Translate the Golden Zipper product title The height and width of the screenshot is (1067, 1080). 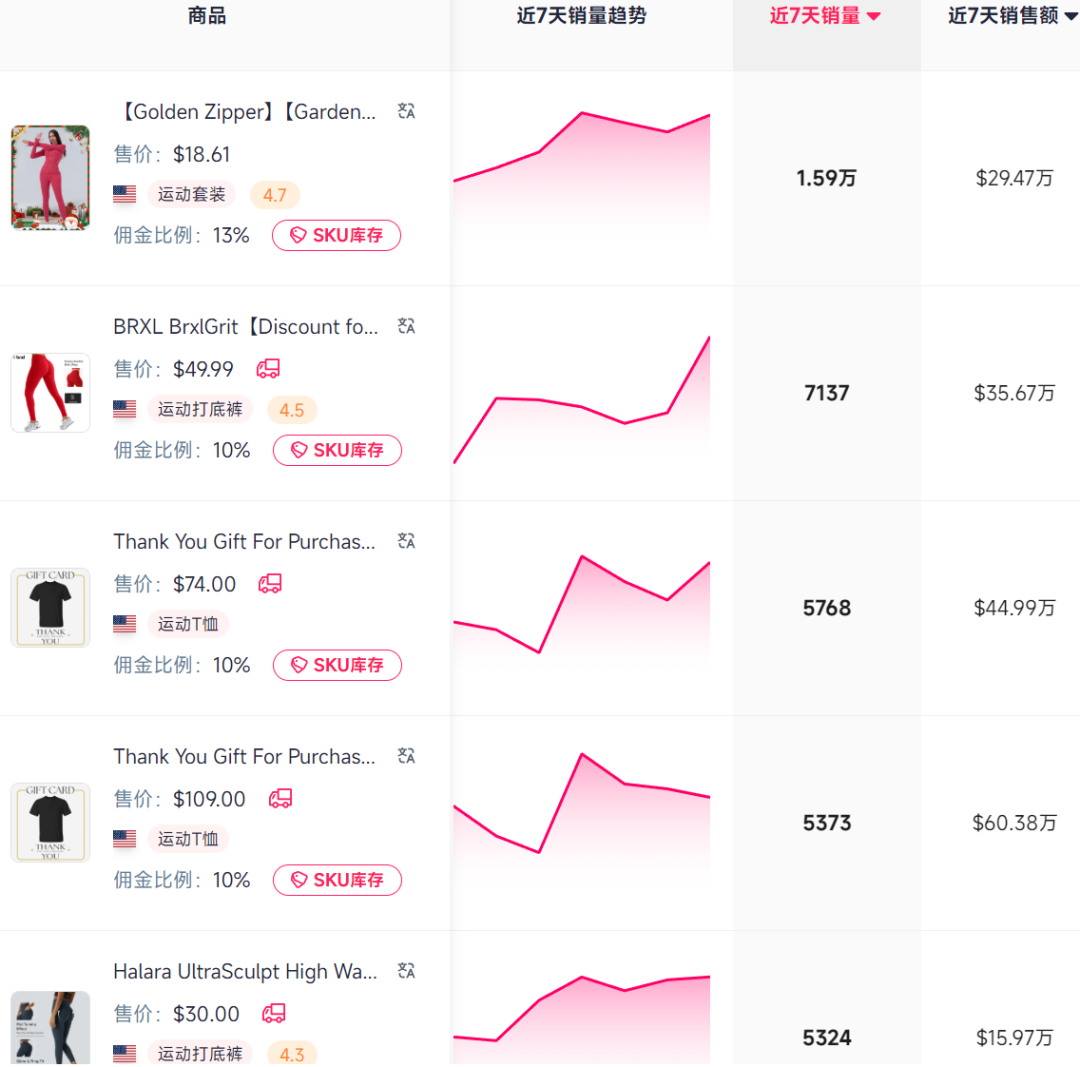pyautogui.click(x=406, y=111)
